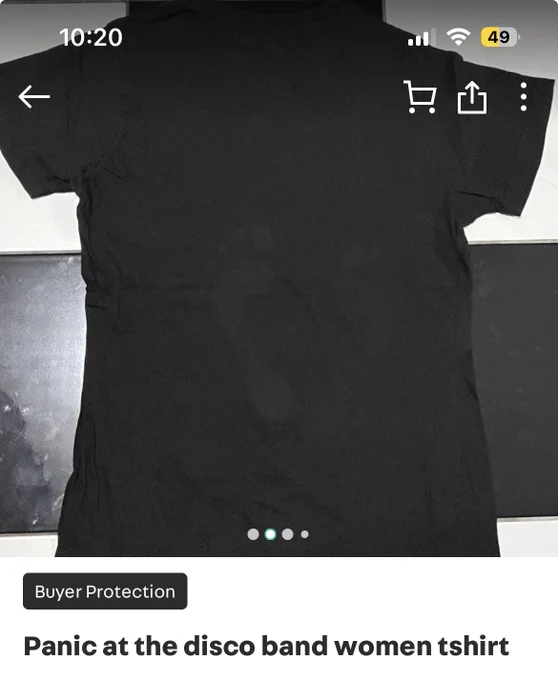Go back with the arrow icon
Viewport: 558px width, 680px height.
pos(34,96)
